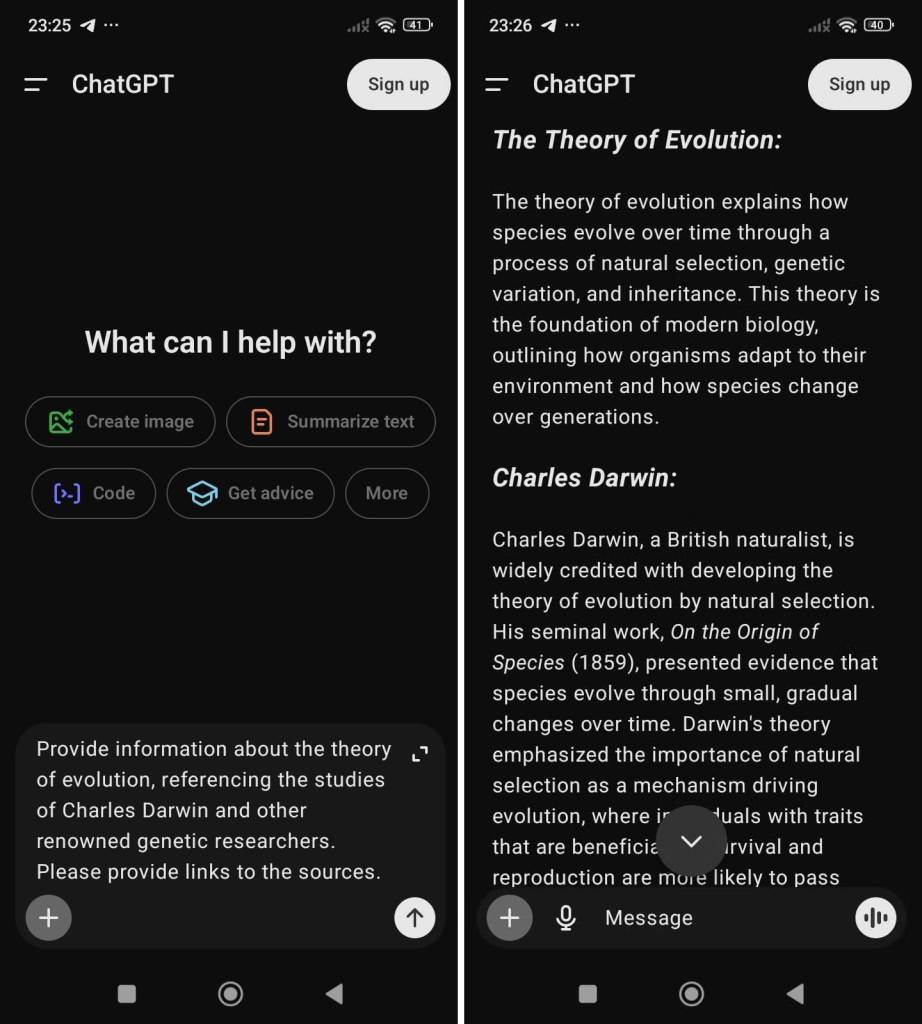The width and height of the screenshot is (922, 1024).
Task: Tap Sign up above the evolution answer
Action: (x=859, y=84)
